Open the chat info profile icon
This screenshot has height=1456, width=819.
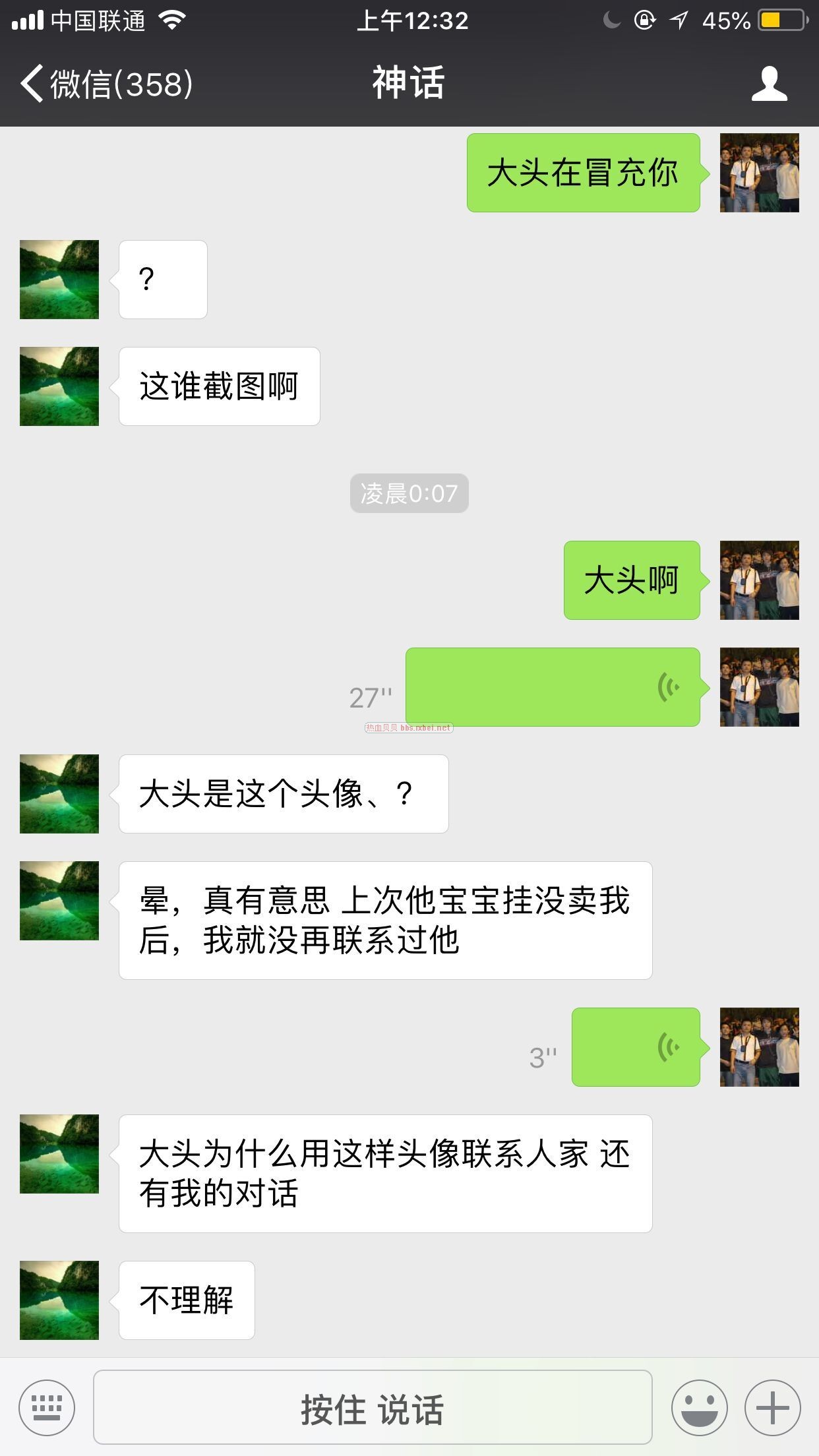(769, 84)
